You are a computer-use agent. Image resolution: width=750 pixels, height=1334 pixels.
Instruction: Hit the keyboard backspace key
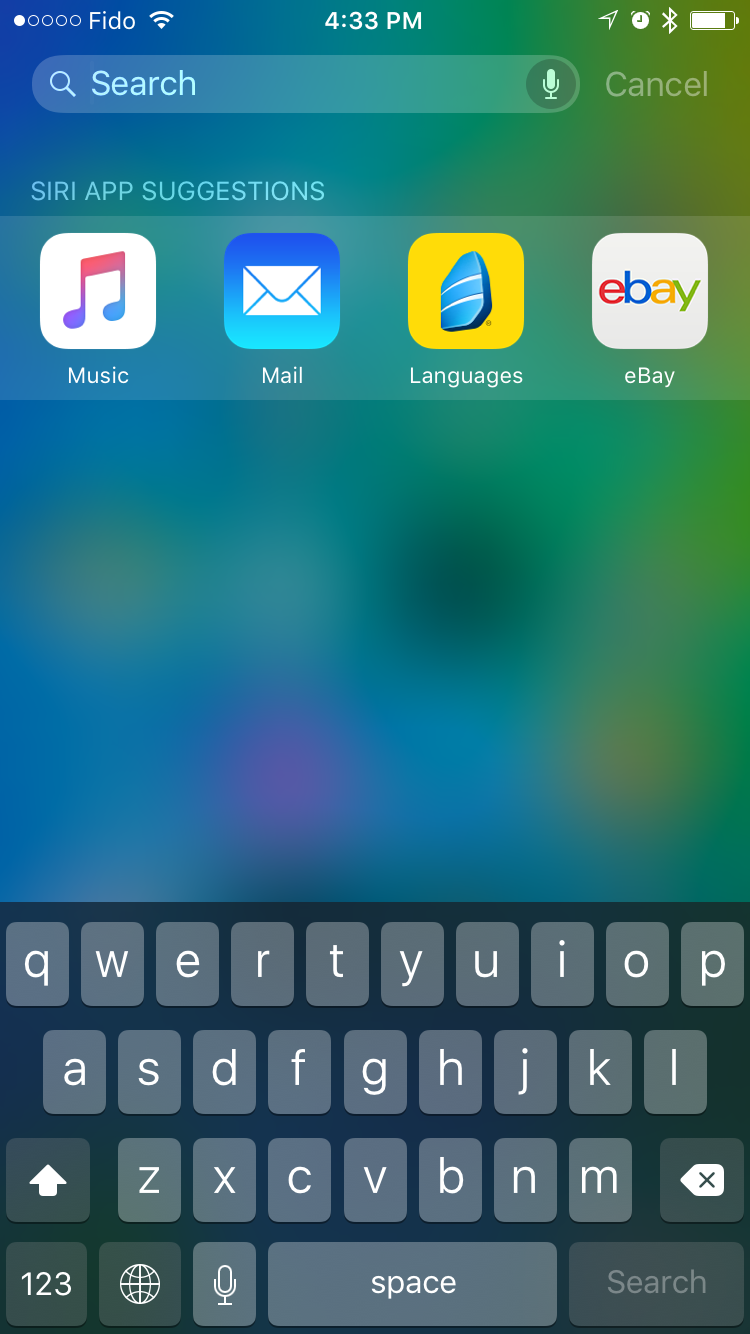click(702, 1180)
